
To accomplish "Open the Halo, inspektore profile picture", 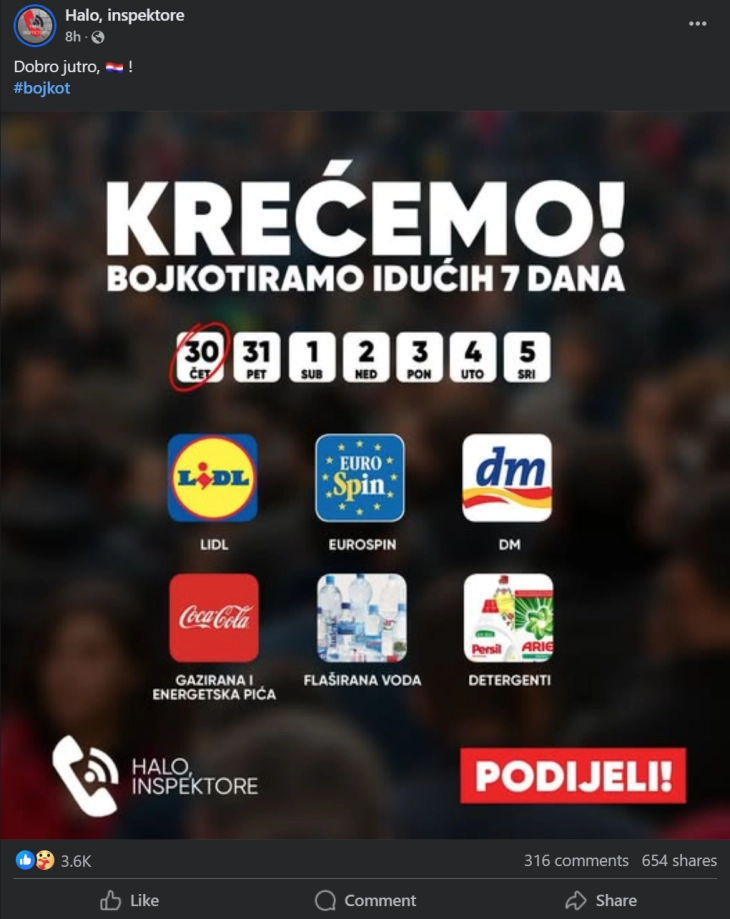I will click(34, 25).
